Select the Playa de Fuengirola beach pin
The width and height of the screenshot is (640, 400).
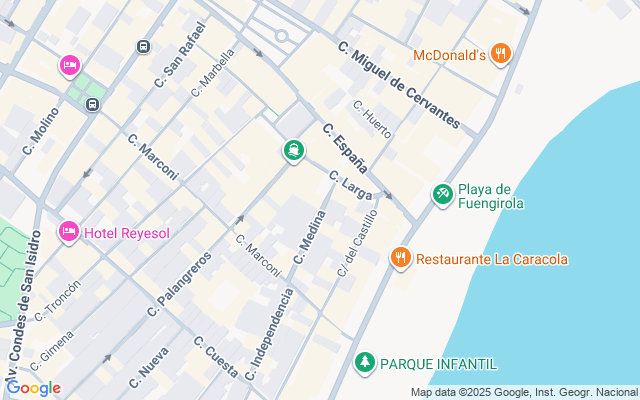tap(443, 192)
